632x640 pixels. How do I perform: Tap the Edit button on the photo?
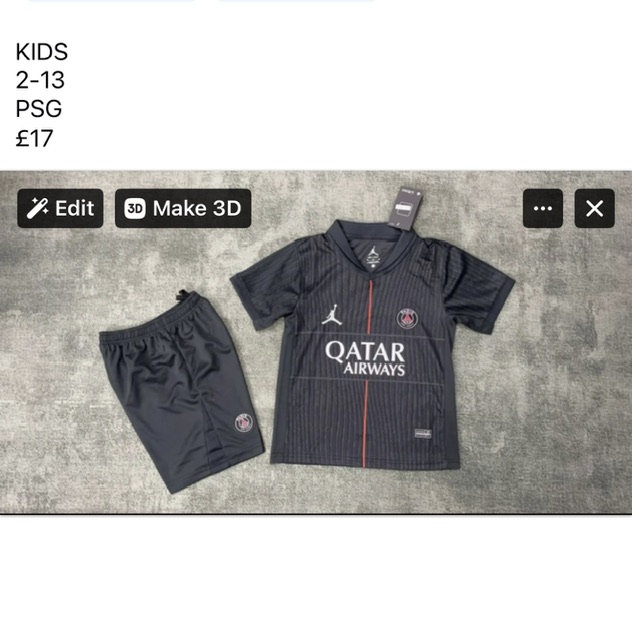(x=60, y=208)
